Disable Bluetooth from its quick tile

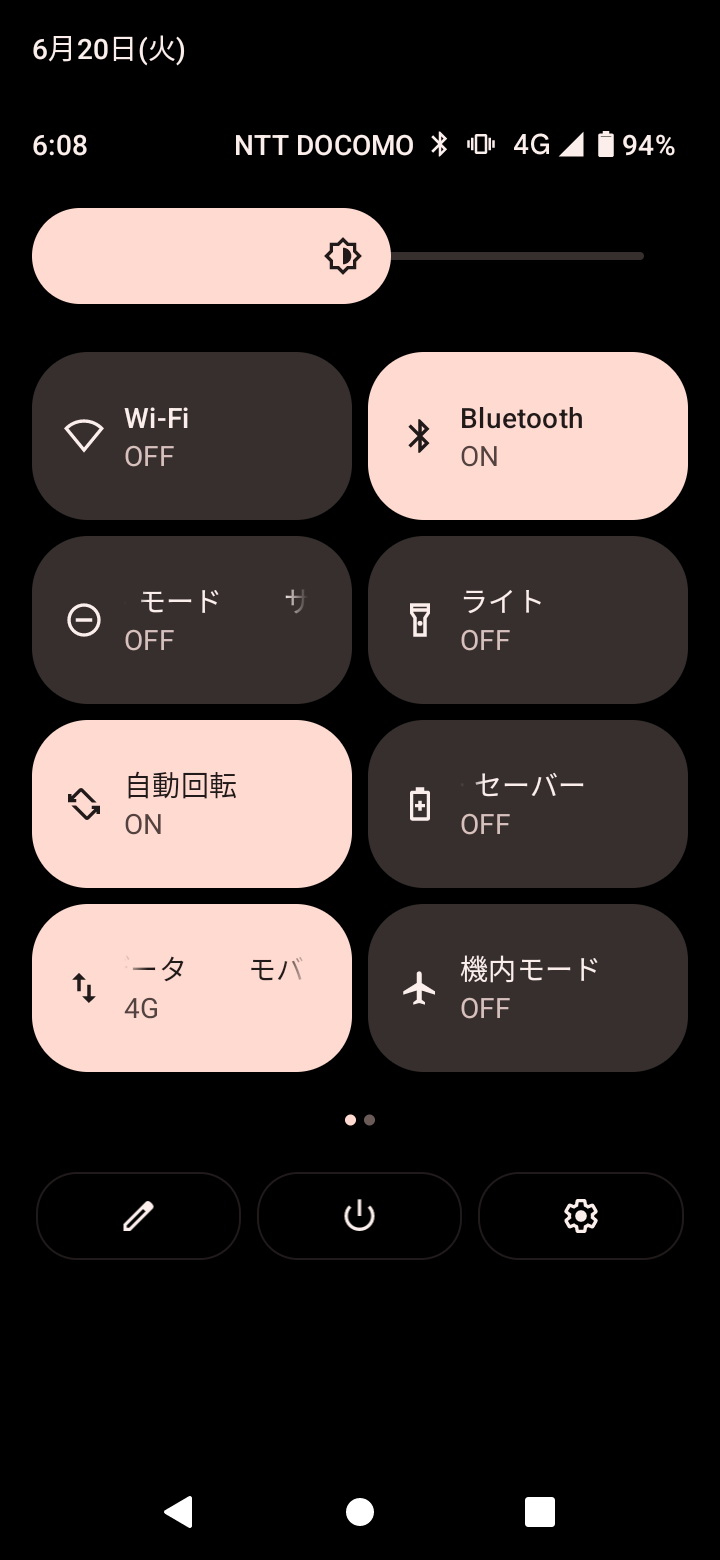click(527, 435)
